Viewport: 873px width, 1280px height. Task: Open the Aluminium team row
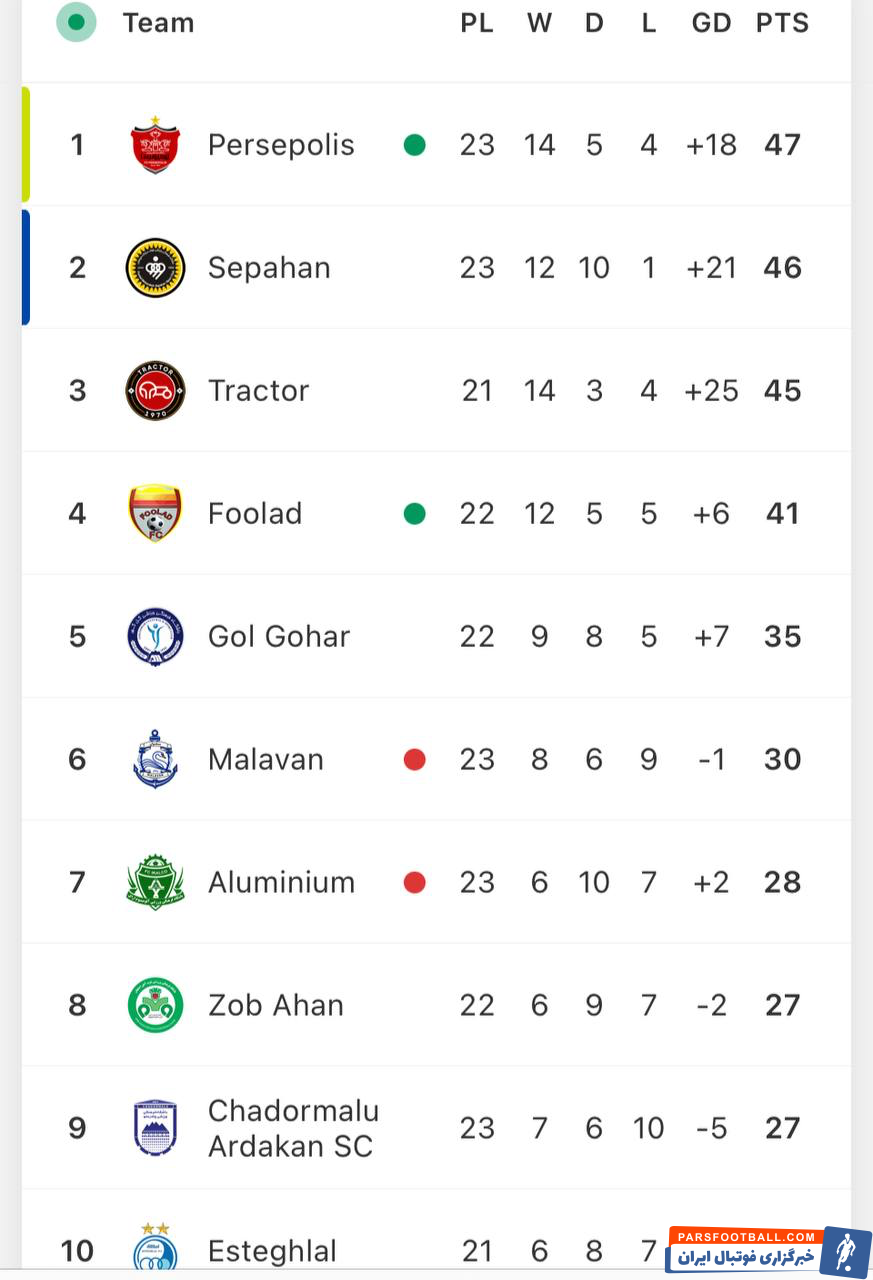pyautogui.click(x=281, y=883)
